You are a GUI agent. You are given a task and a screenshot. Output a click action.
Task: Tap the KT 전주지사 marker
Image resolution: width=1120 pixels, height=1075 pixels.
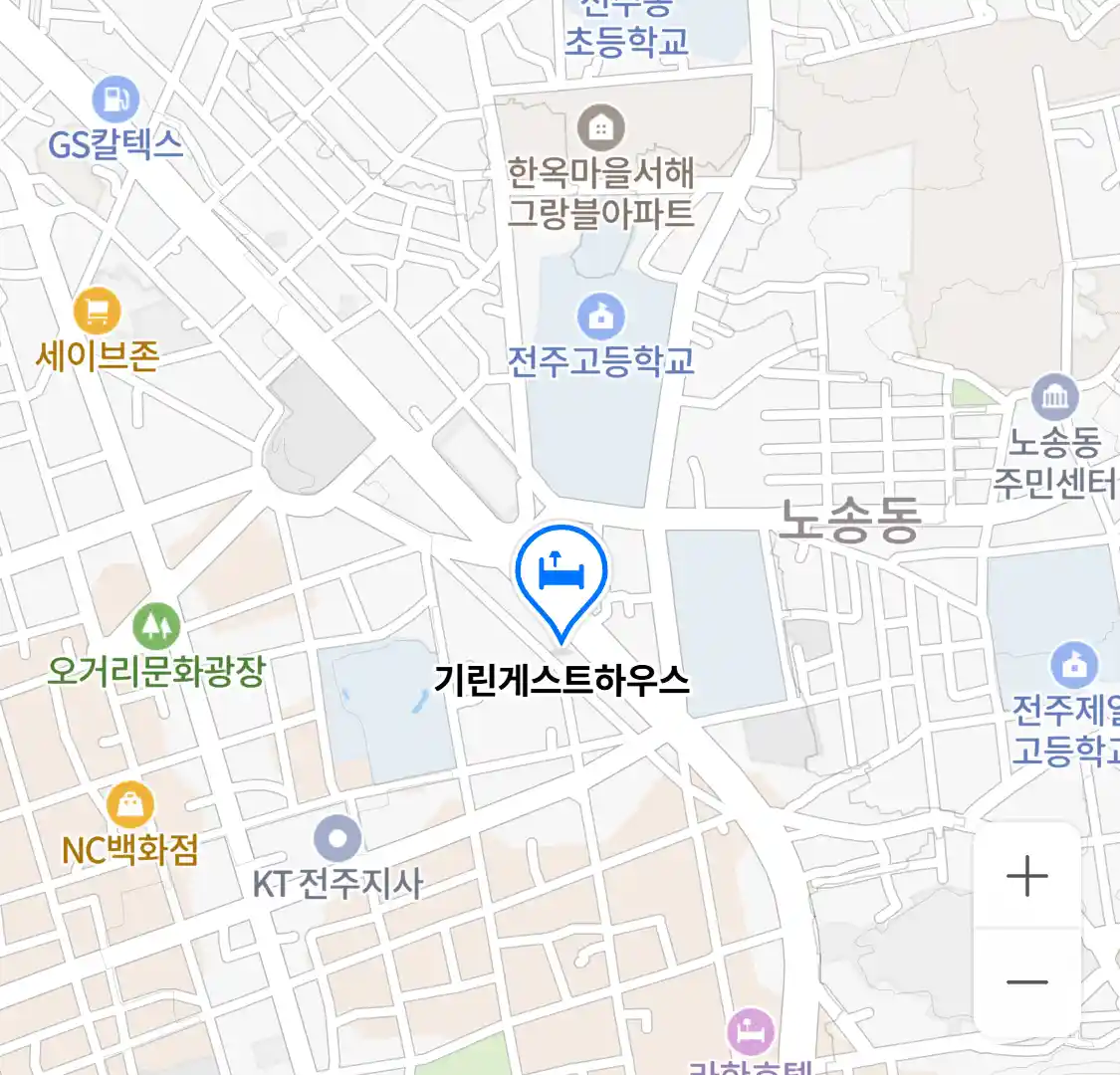coord(337,839)
